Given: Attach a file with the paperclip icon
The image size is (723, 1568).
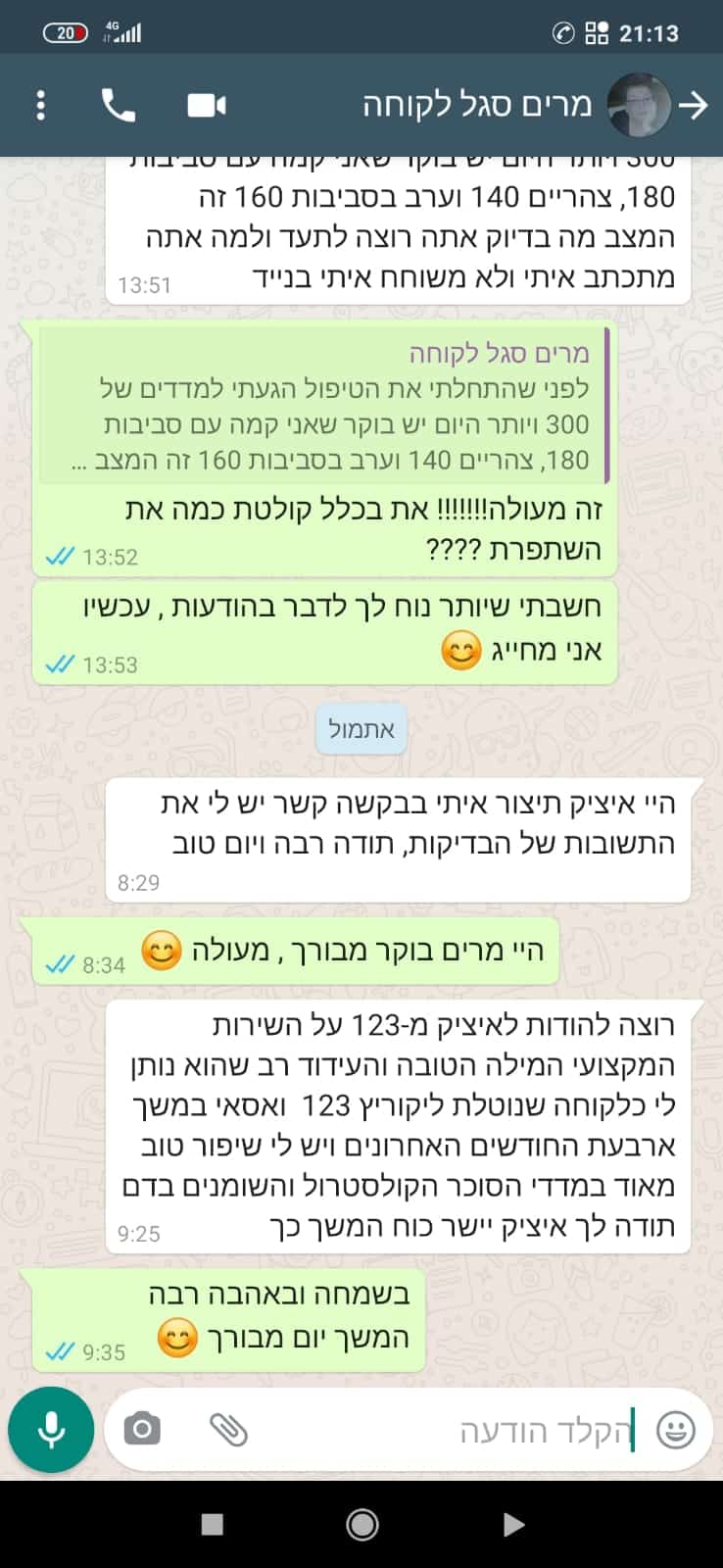Looking at the screenshot, I should [x=228, y=1430].
